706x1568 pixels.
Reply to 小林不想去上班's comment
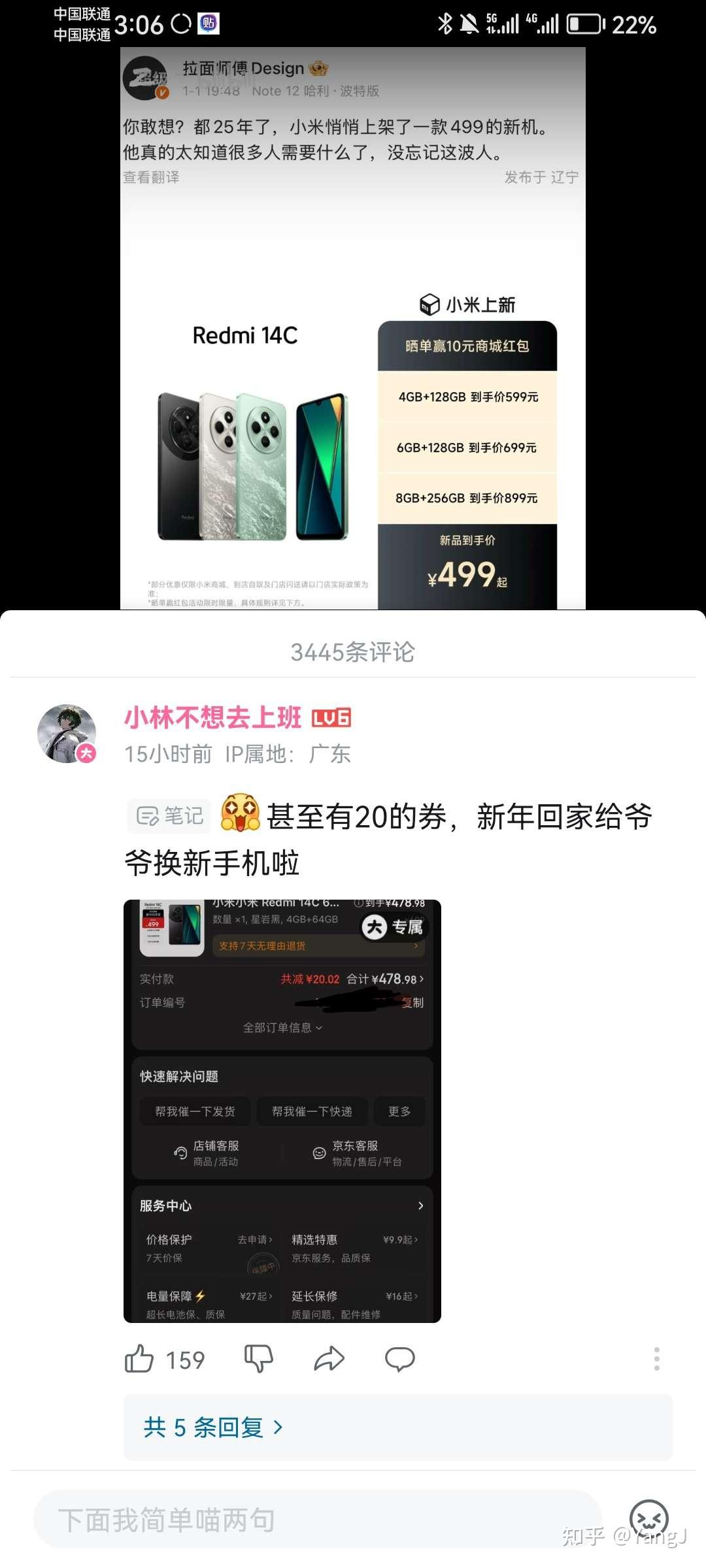pos(399,1359)
